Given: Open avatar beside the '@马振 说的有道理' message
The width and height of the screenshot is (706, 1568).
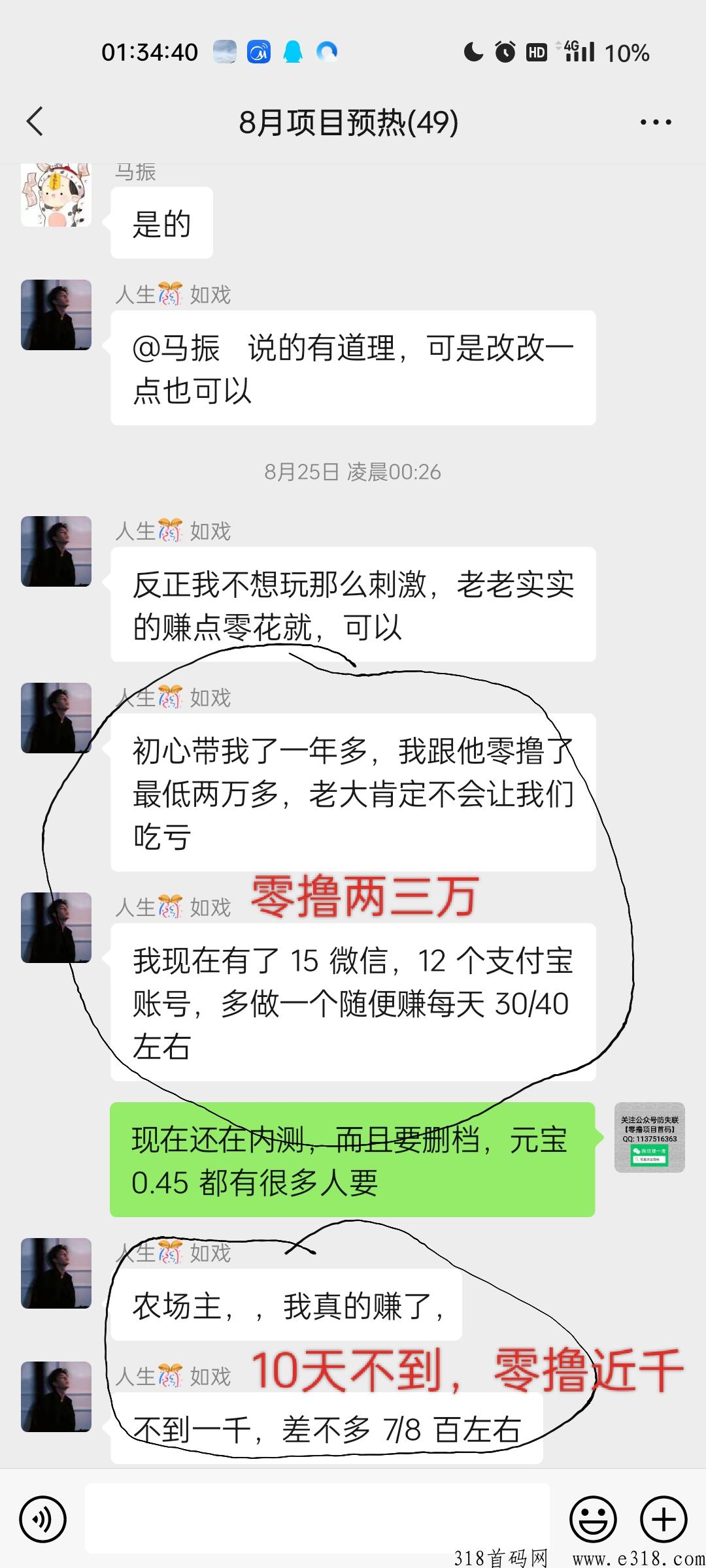Looking at the screenshot, I should tap(56, 315).
